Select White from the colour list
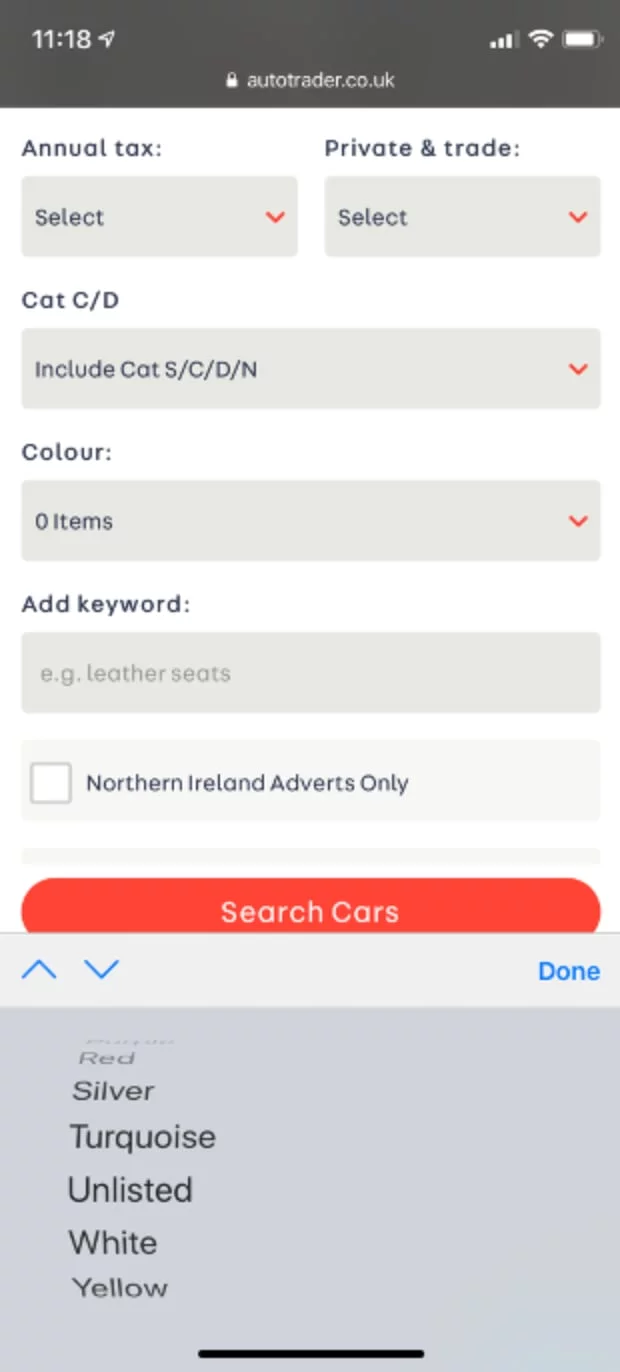The width and height of the screenshot is (620, 1372). click(x=113, y=1243)
